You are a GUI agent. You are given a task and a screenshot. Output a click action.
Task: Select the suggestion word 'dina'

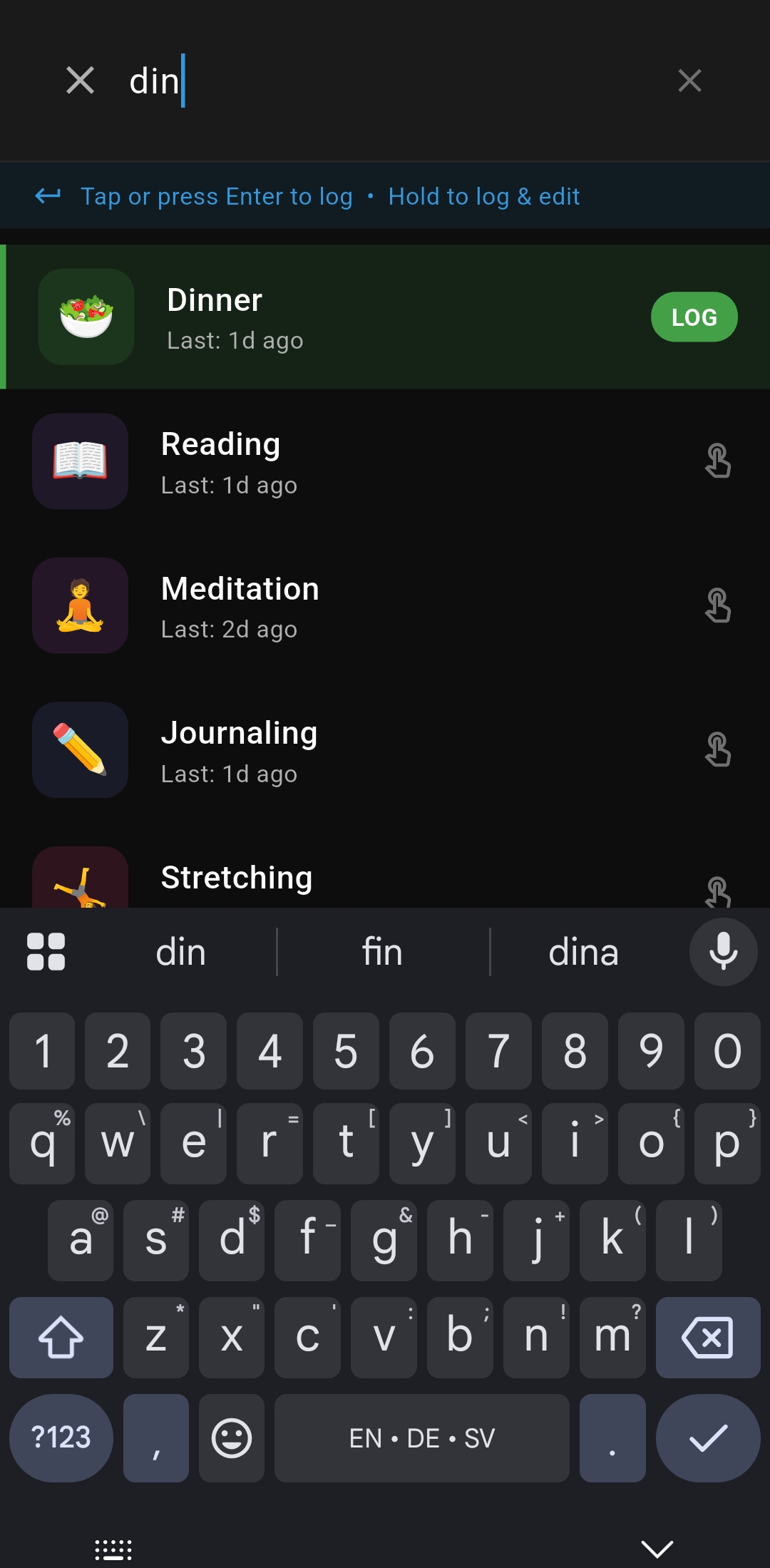coord(584,952)
